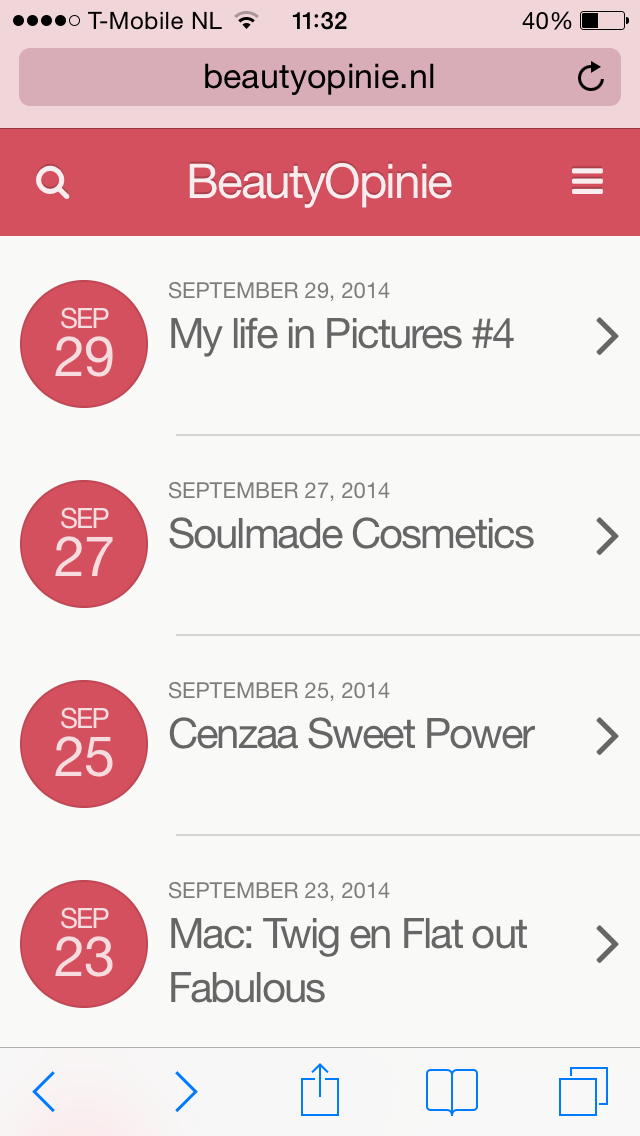
Task: Open the post My life in Pictures #4
Action: (341, 334)
